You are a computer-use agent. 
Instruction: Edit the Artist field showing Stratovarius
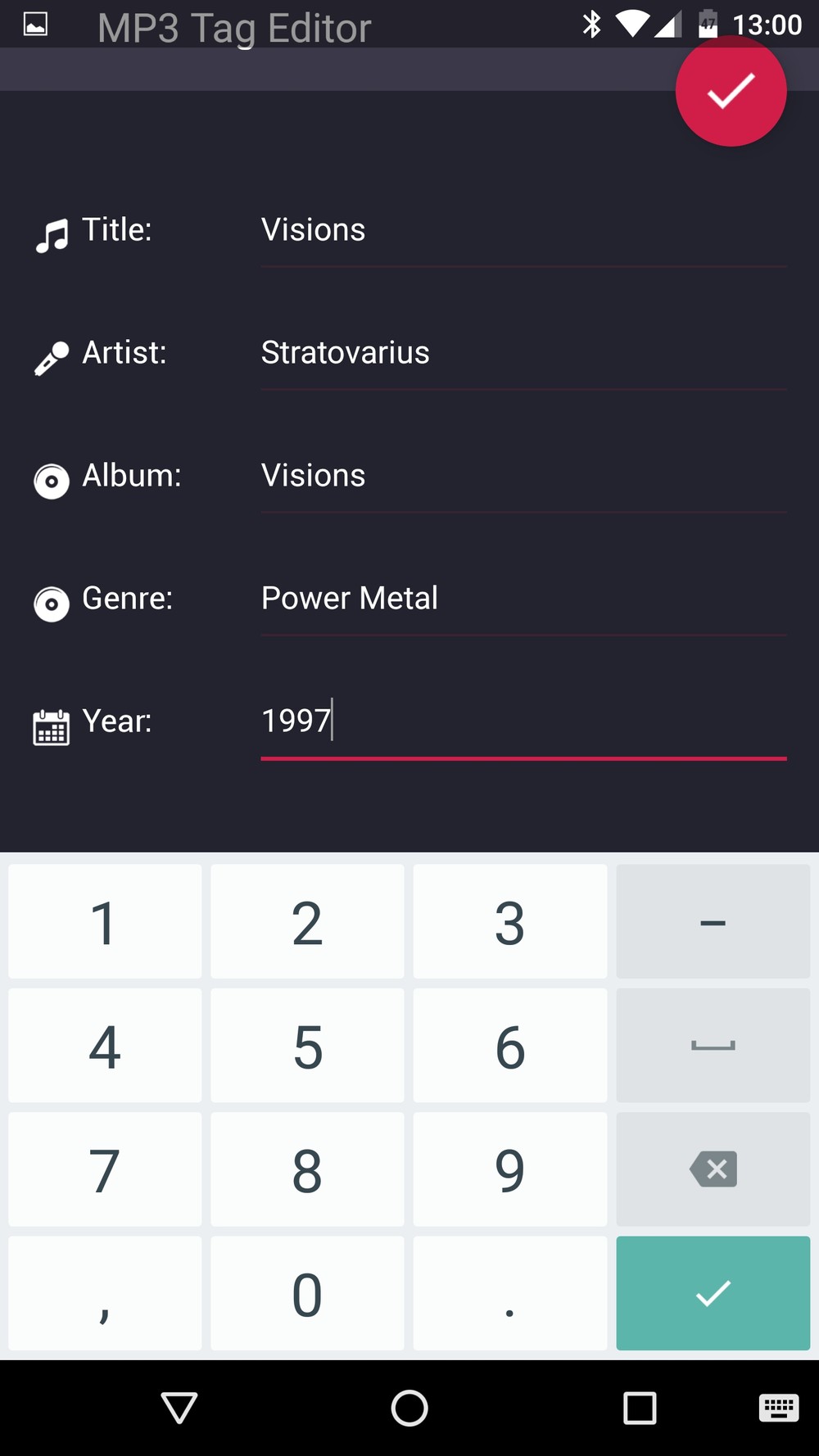pyautogui.click(x=523, y=354)
